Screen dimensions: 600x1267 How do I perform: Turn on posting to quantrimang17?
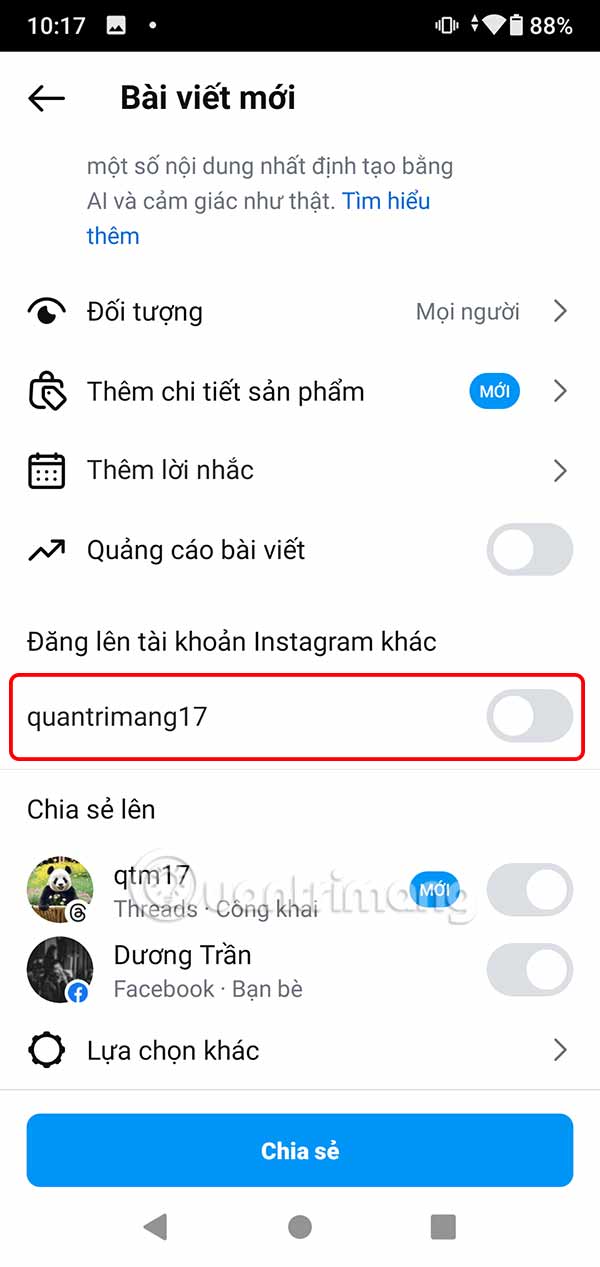pyautogui.click(x=530, y=717)
